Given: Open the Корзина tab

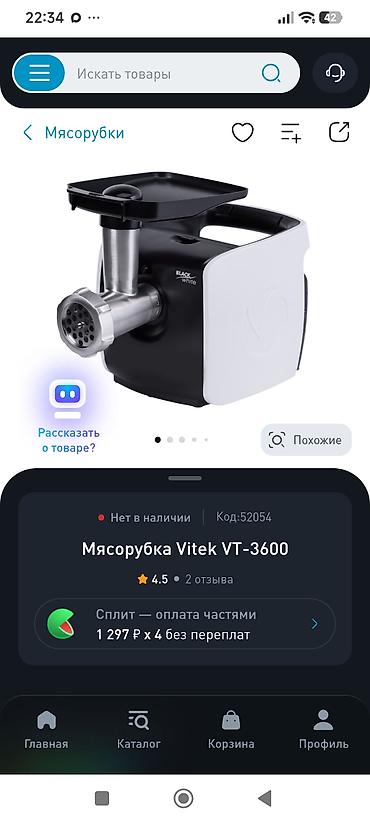Looking at the screenshot, I should coord(231,729).
